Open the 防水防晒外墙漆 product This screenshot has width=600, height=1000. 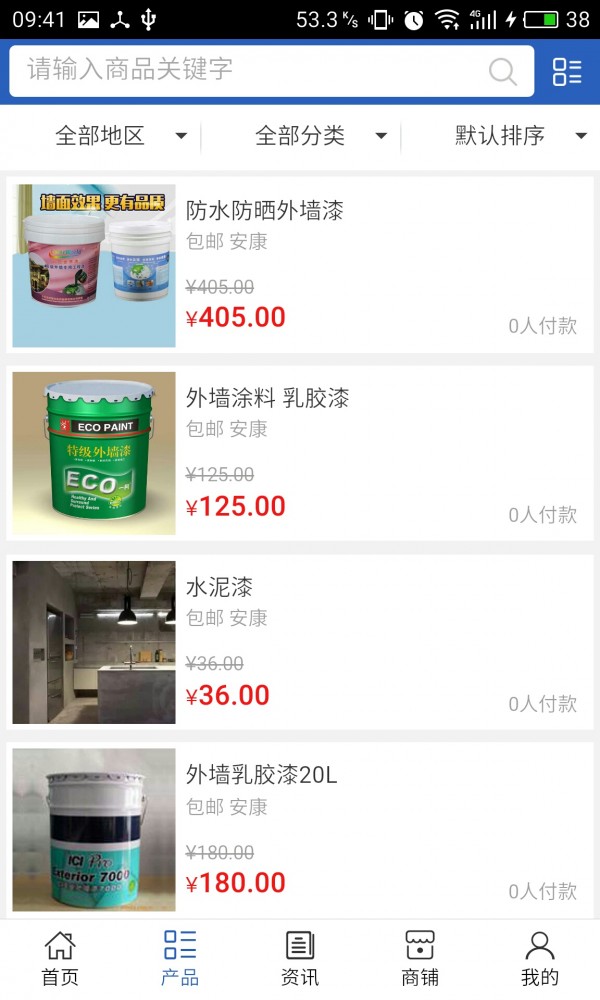[300, 265]
